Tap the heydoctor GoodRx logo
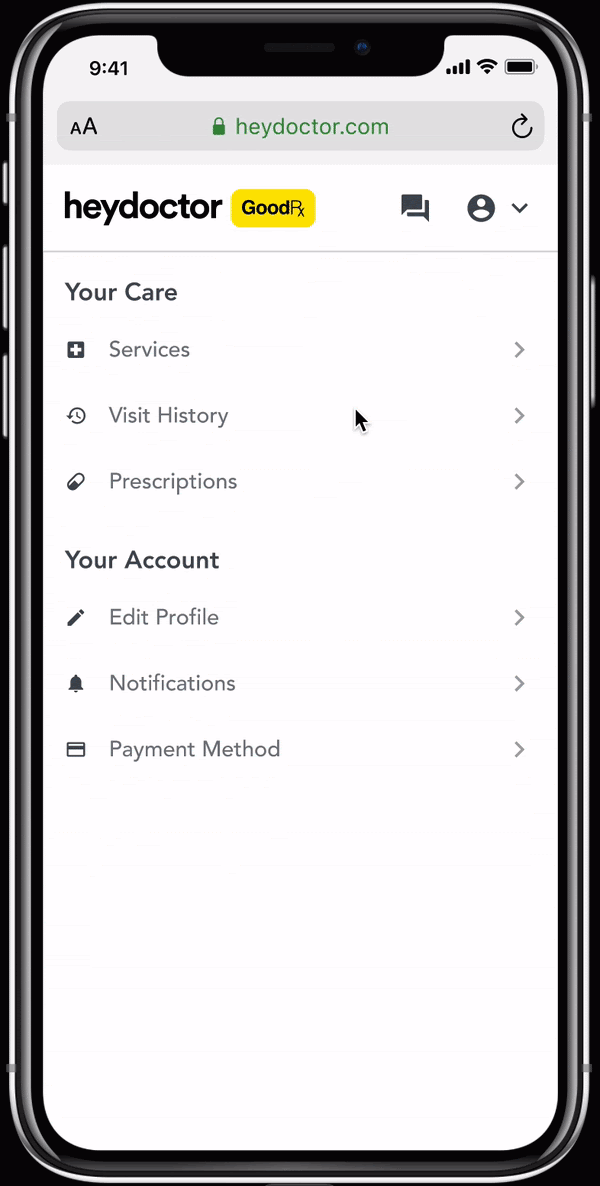600x1186 pixels. tap(190, 208)
